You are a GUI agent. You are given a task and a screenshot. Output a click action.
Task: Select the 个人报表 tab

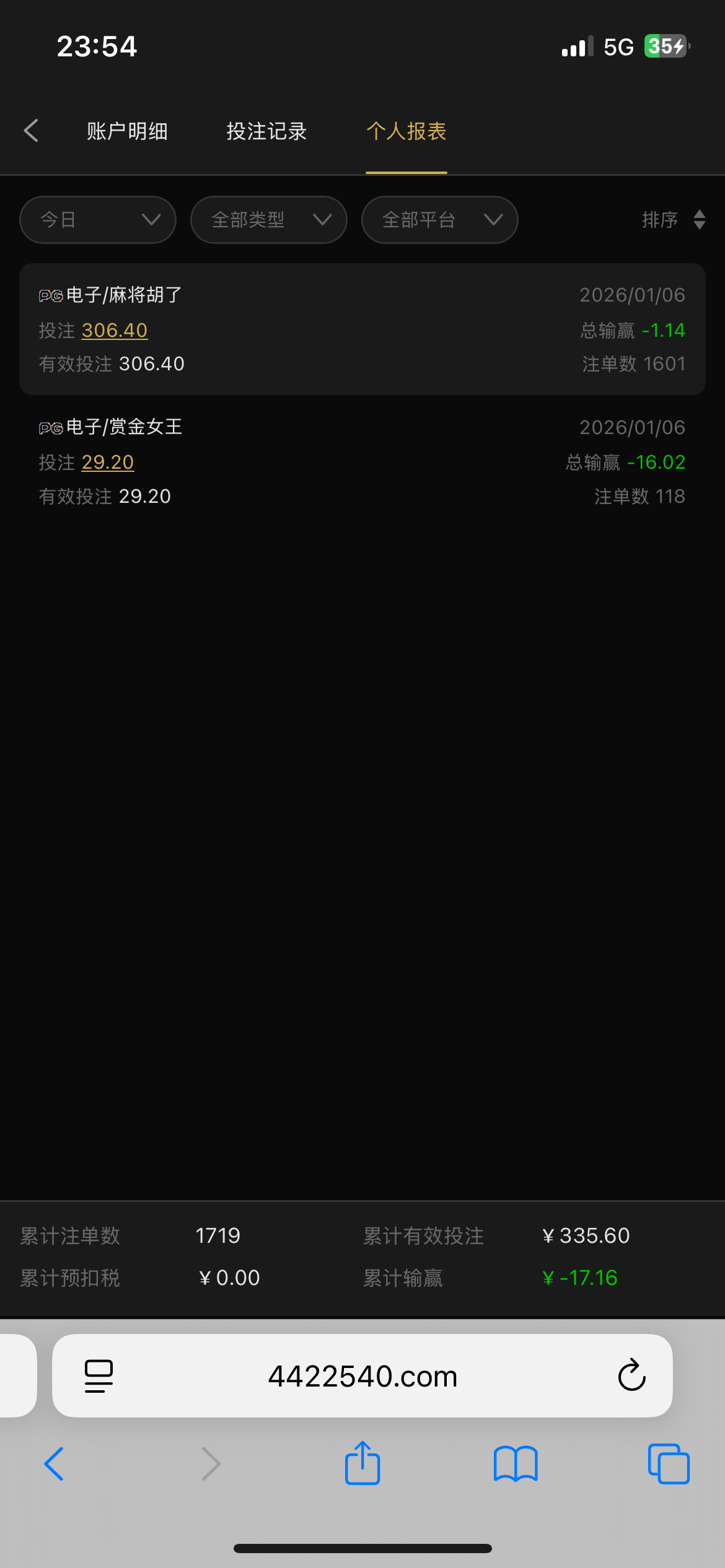[x=406, y=131]
